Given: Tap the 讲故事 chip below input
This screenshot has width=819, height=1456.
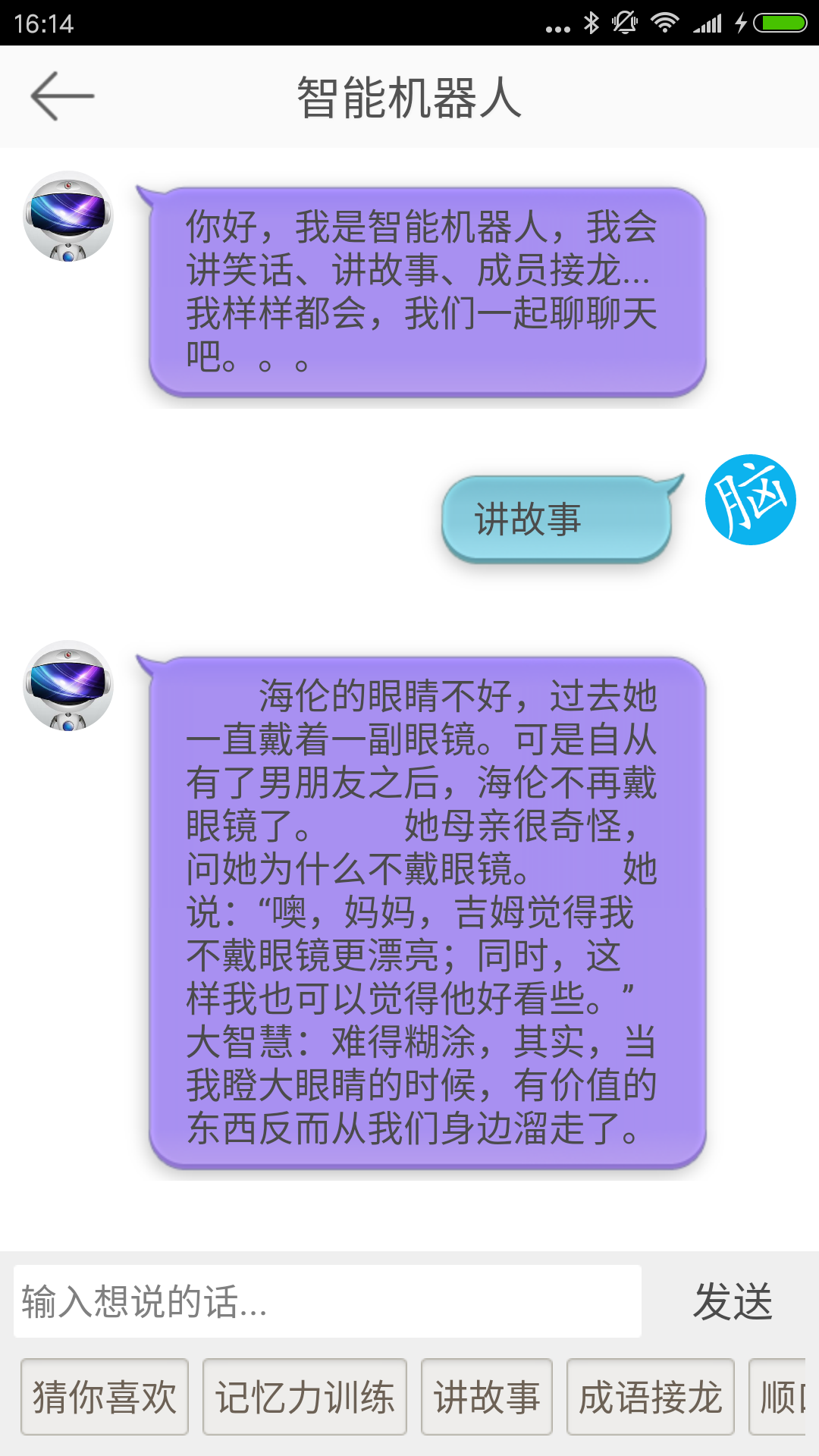Looking at the screenshot, I should click(x=487, y=1397).
